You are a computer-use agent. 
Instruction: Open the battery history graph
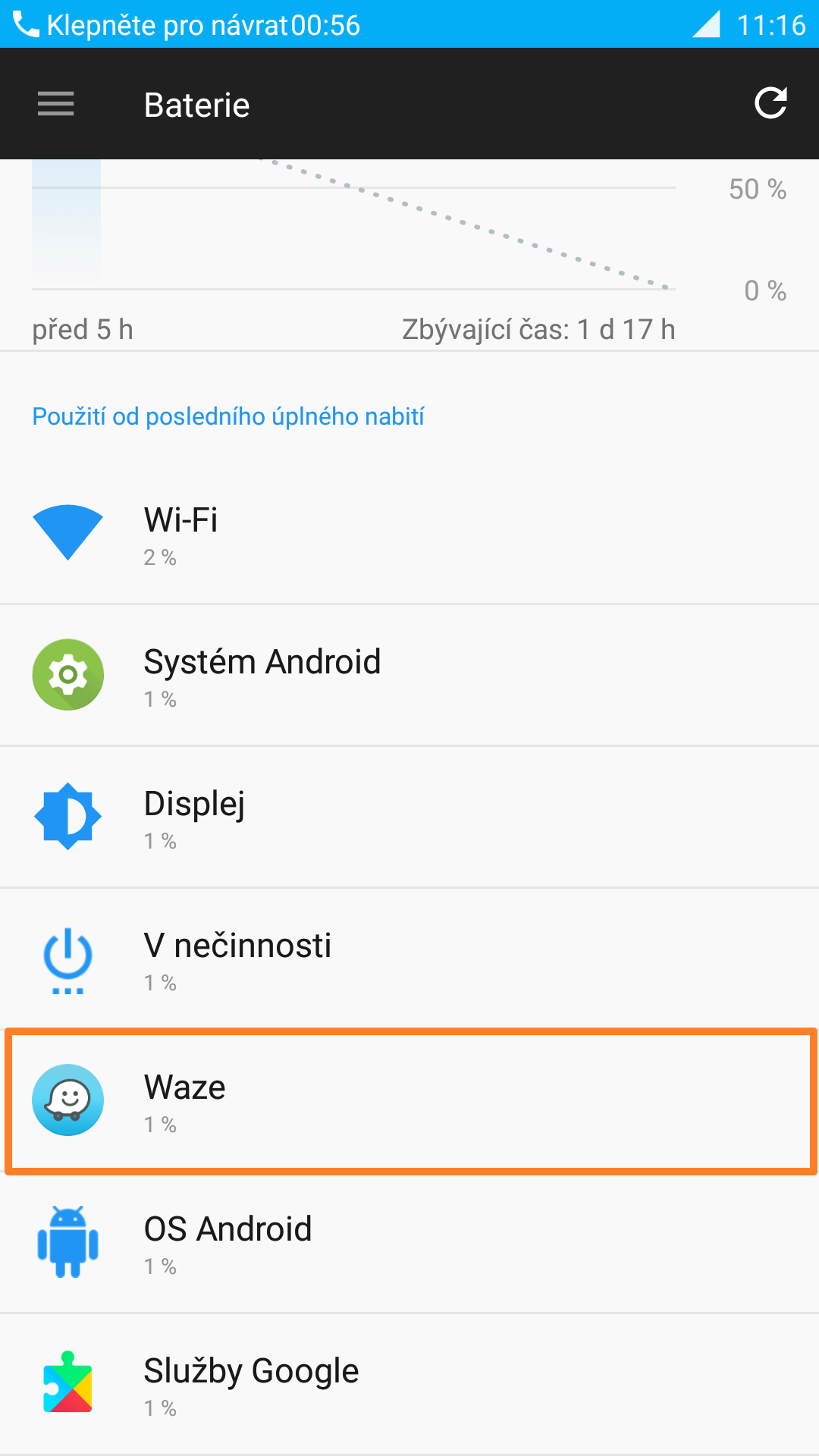pyautogui.click(x=353, y=250)
